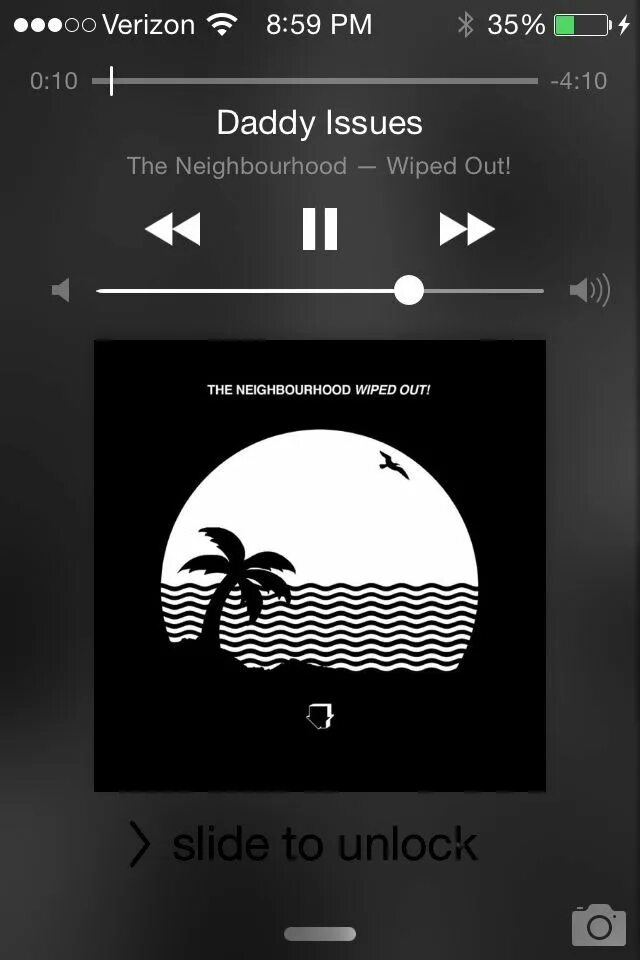This screenshot has width=640, height=960.
Task: Go back to the previous track
Action: [x=173, y=229]
